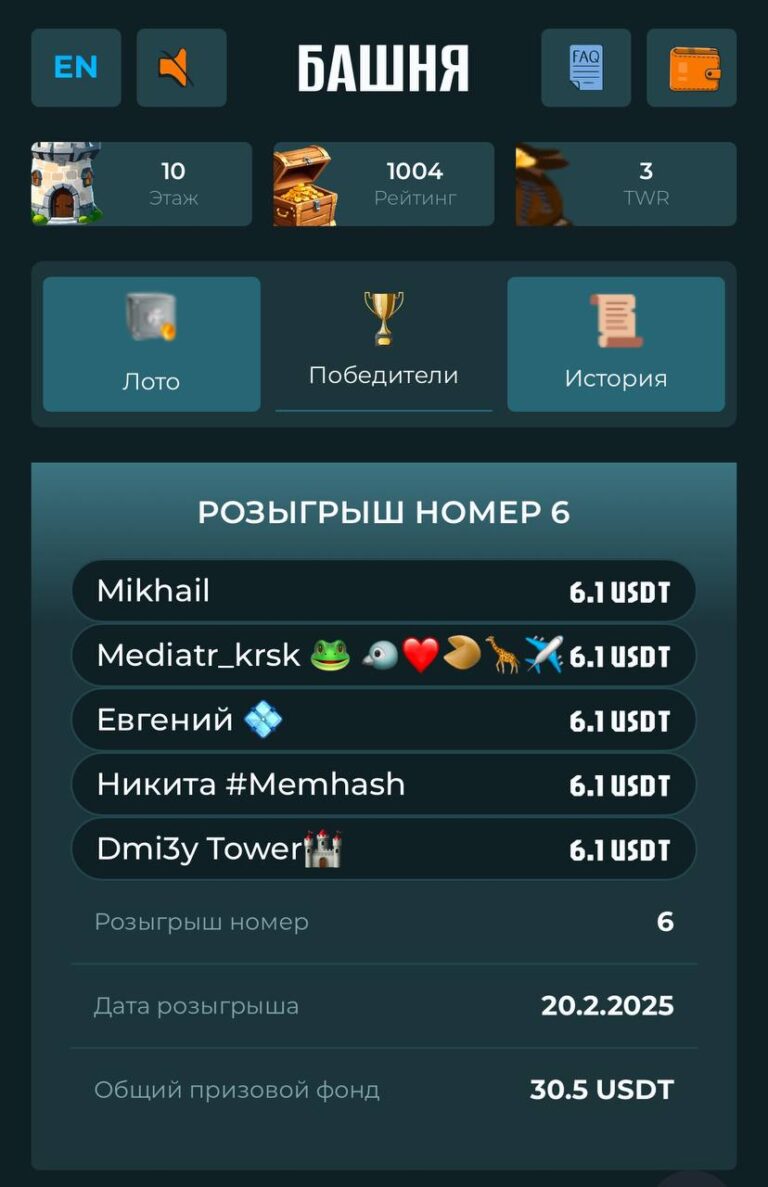Switch language with the EN button

(x=76, y=68)
